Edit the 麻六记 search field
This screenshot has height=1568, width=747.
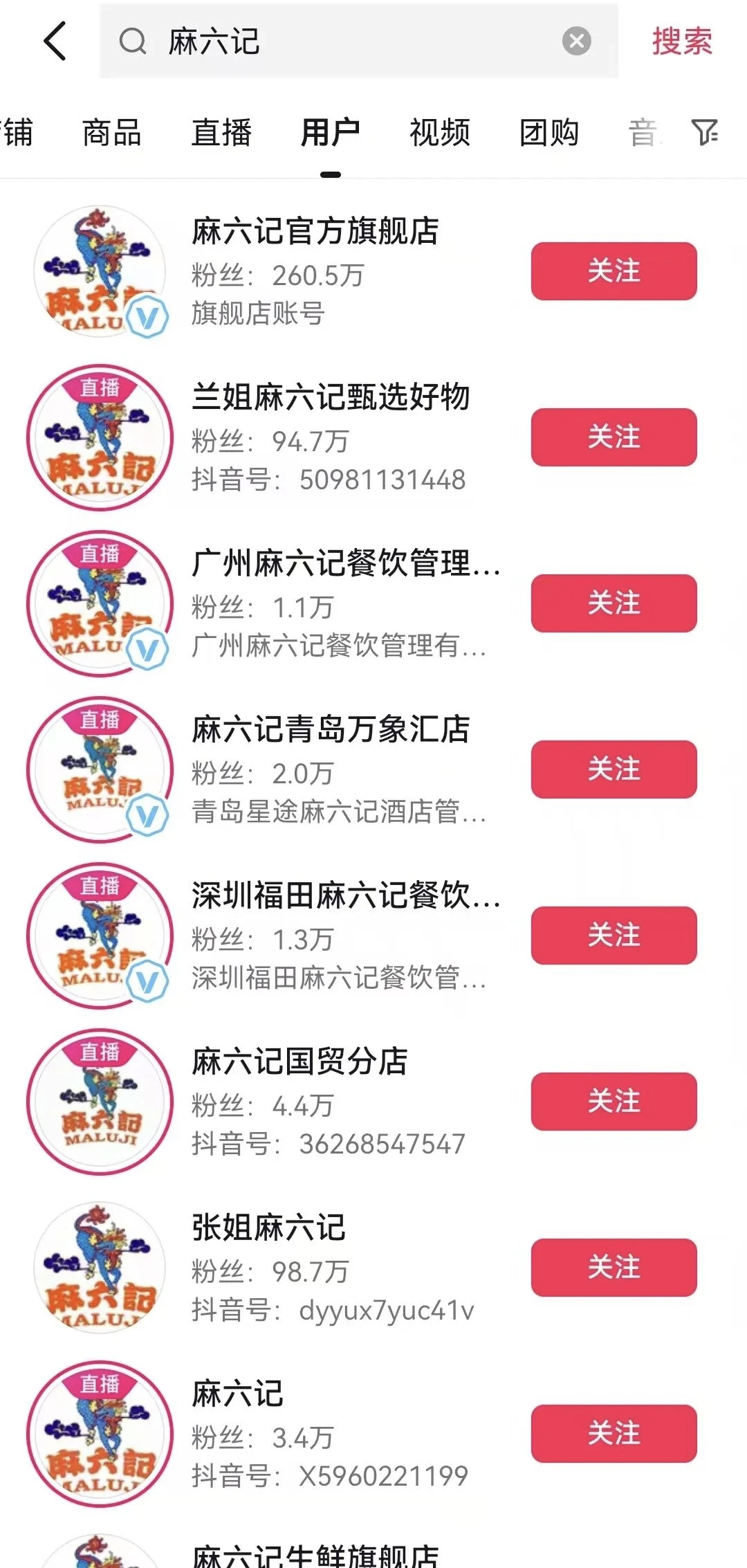tap(346, 42)
